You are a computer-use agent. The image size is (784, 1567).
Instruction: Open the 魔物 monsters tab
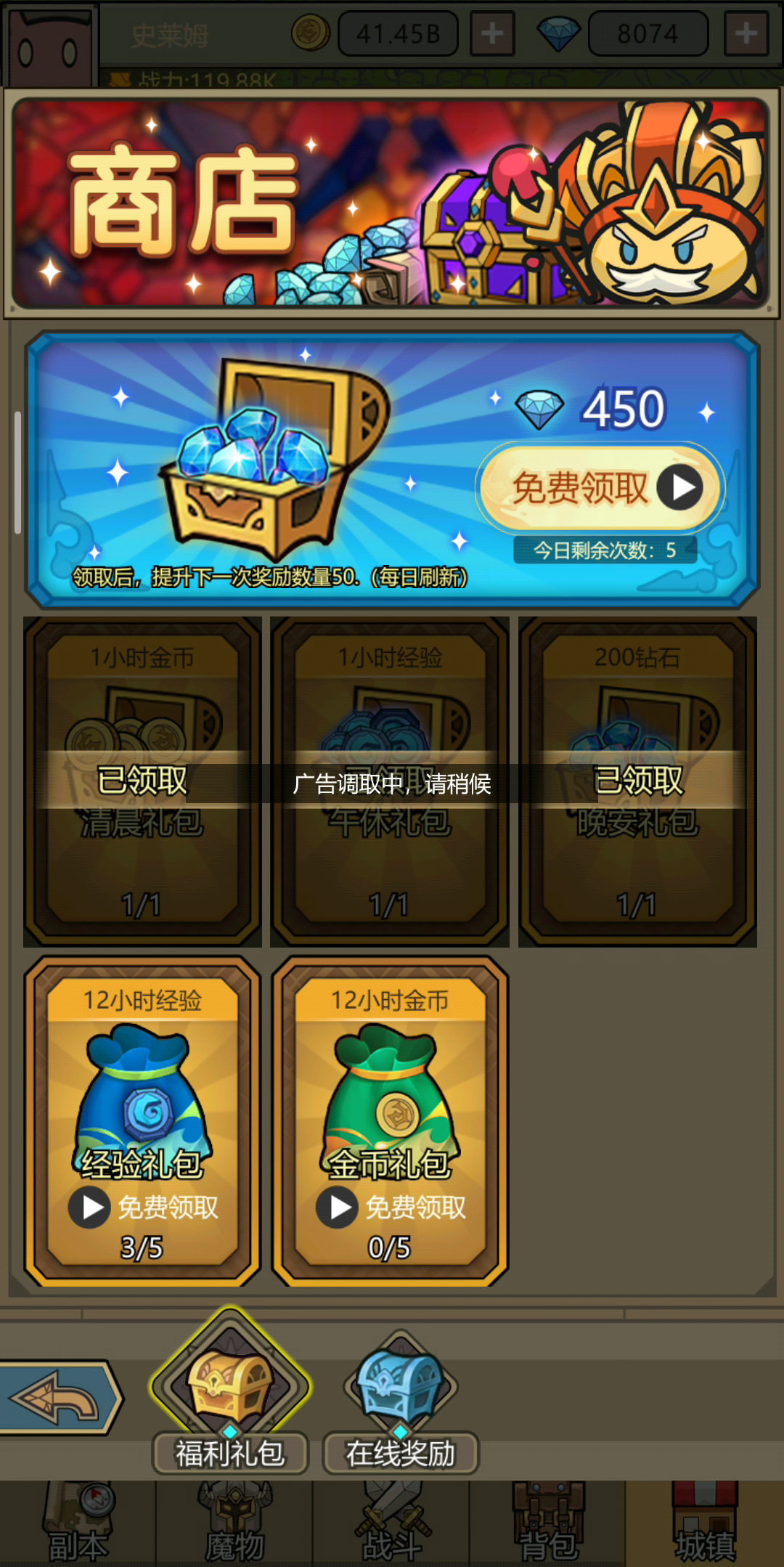(234, 1523)
